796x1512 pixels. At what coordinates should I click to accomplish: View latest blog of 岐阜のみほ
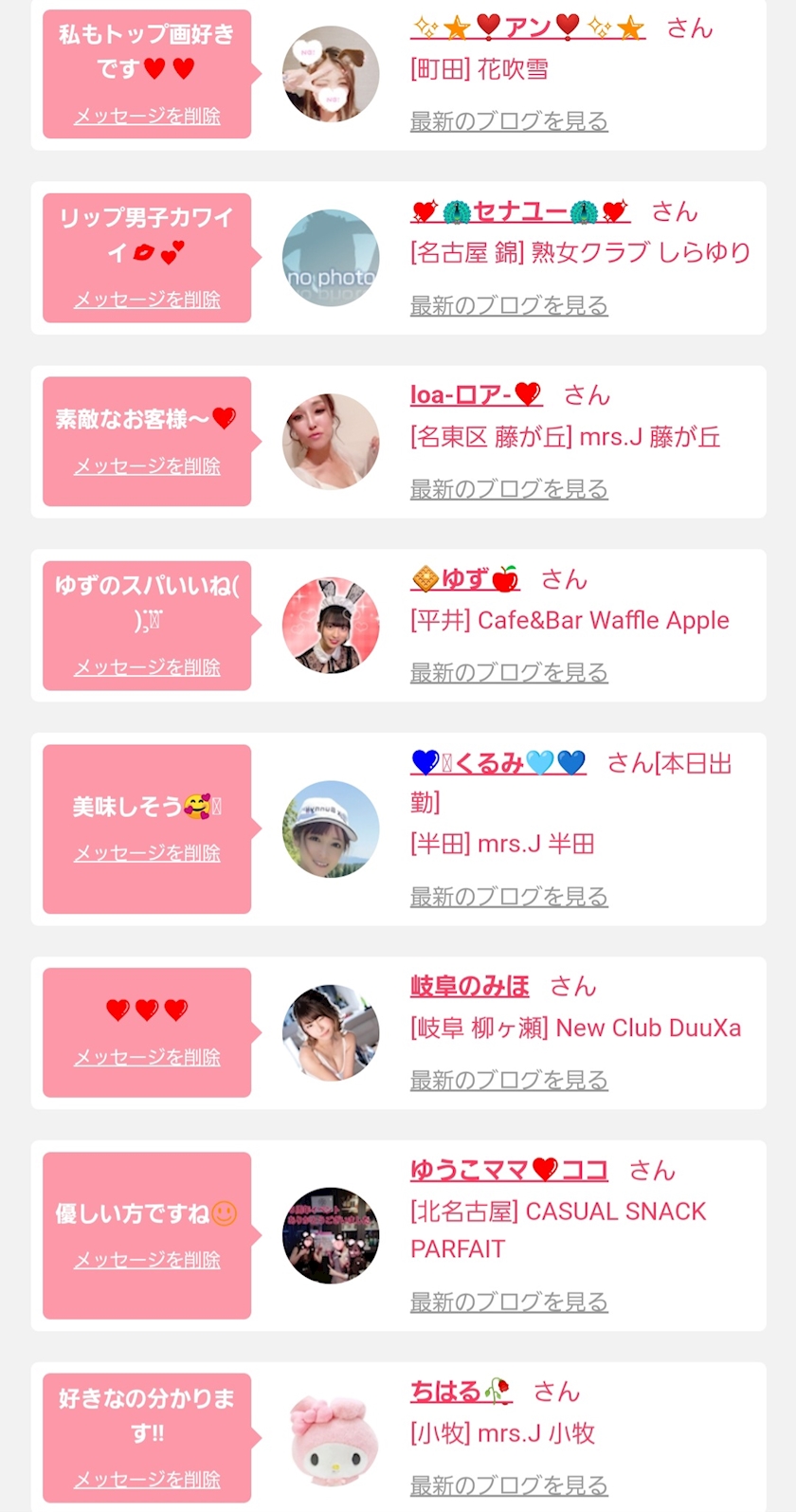[509, 1080]
